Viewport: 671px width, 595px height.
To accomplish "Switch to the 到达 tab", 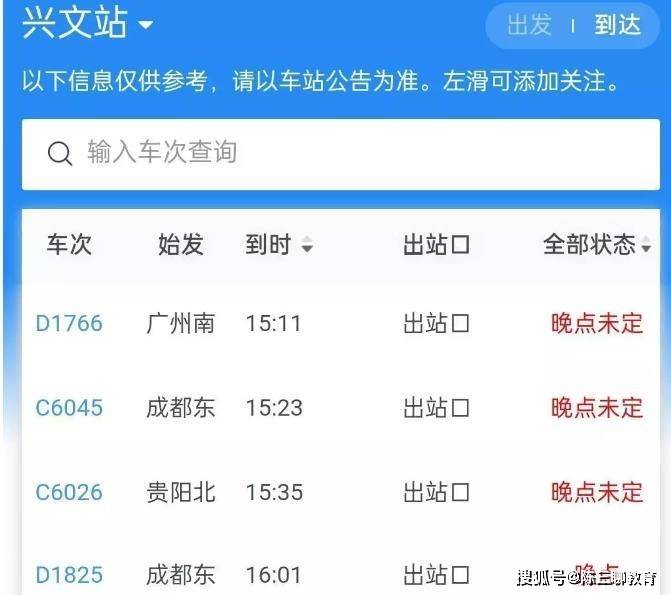I will click(x=617, y=26).
